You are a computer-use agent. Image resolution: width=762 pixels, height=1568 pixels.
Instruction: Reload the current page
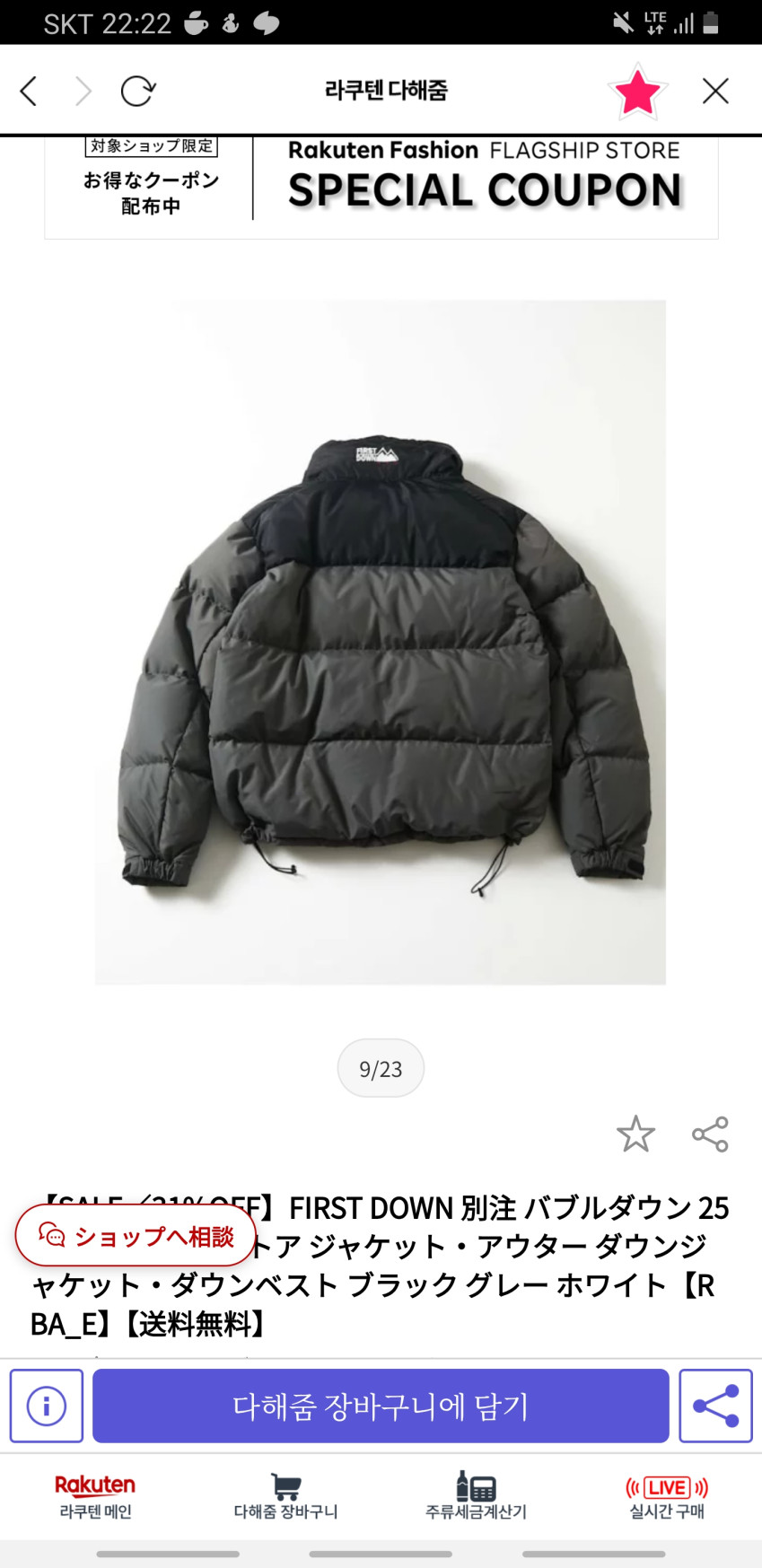click(x=137, y=91)
